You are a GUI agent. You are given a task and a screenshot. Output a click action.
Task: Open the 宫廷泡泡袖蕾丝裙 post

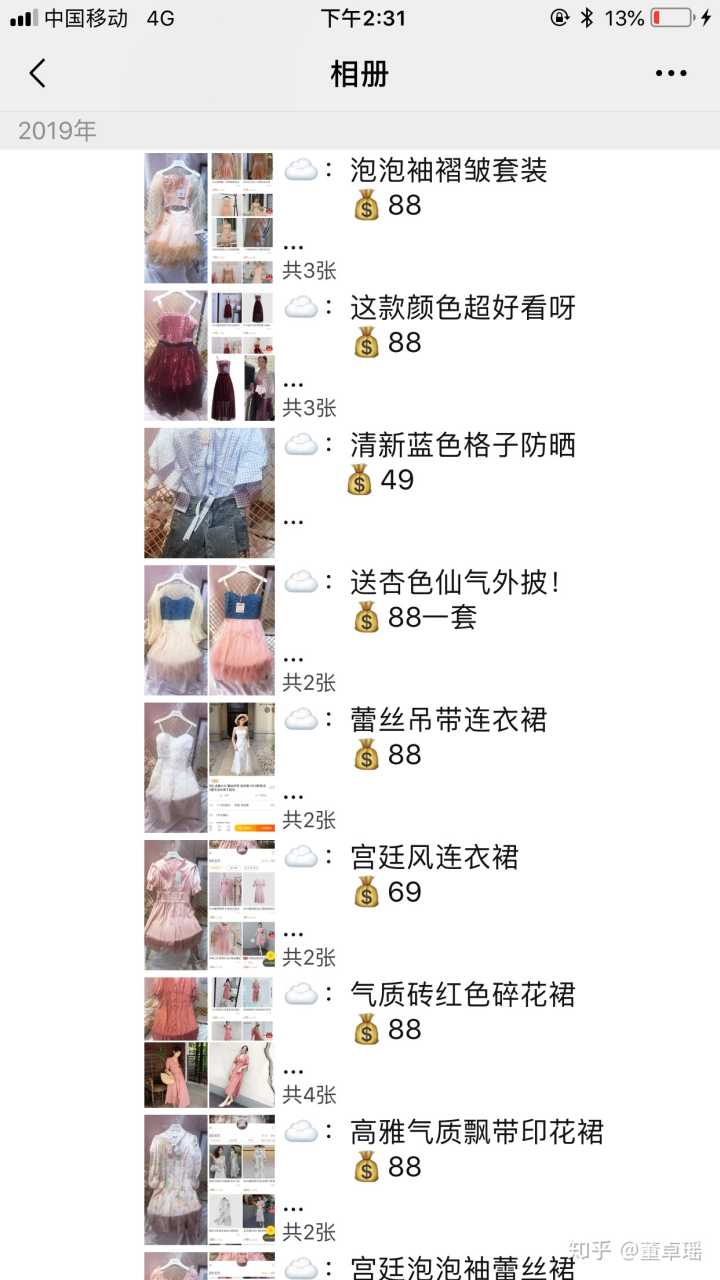pyautogui.click(x=462, y=1267)
